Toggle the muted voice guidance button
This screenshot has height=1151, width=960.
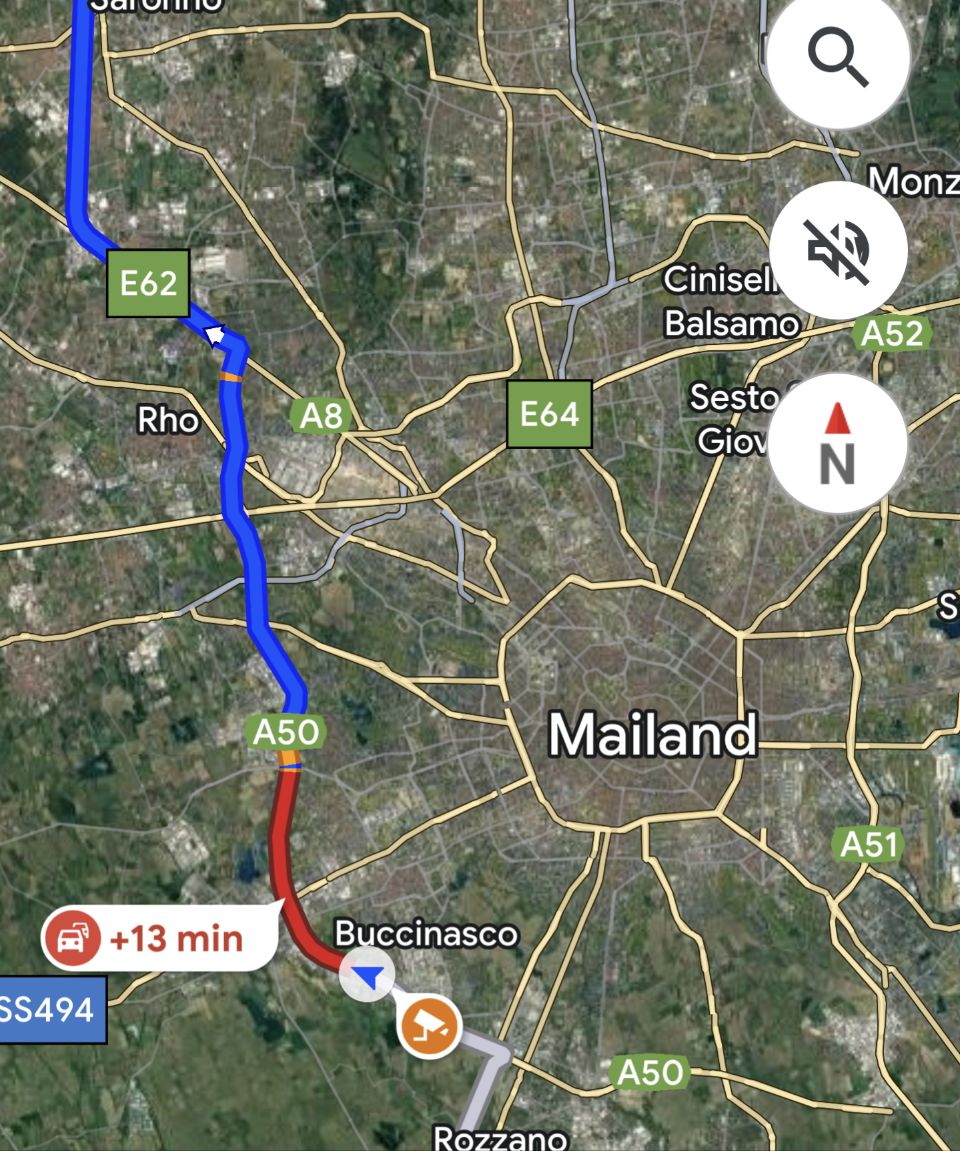pyautogui.click(x=838, y=250)
